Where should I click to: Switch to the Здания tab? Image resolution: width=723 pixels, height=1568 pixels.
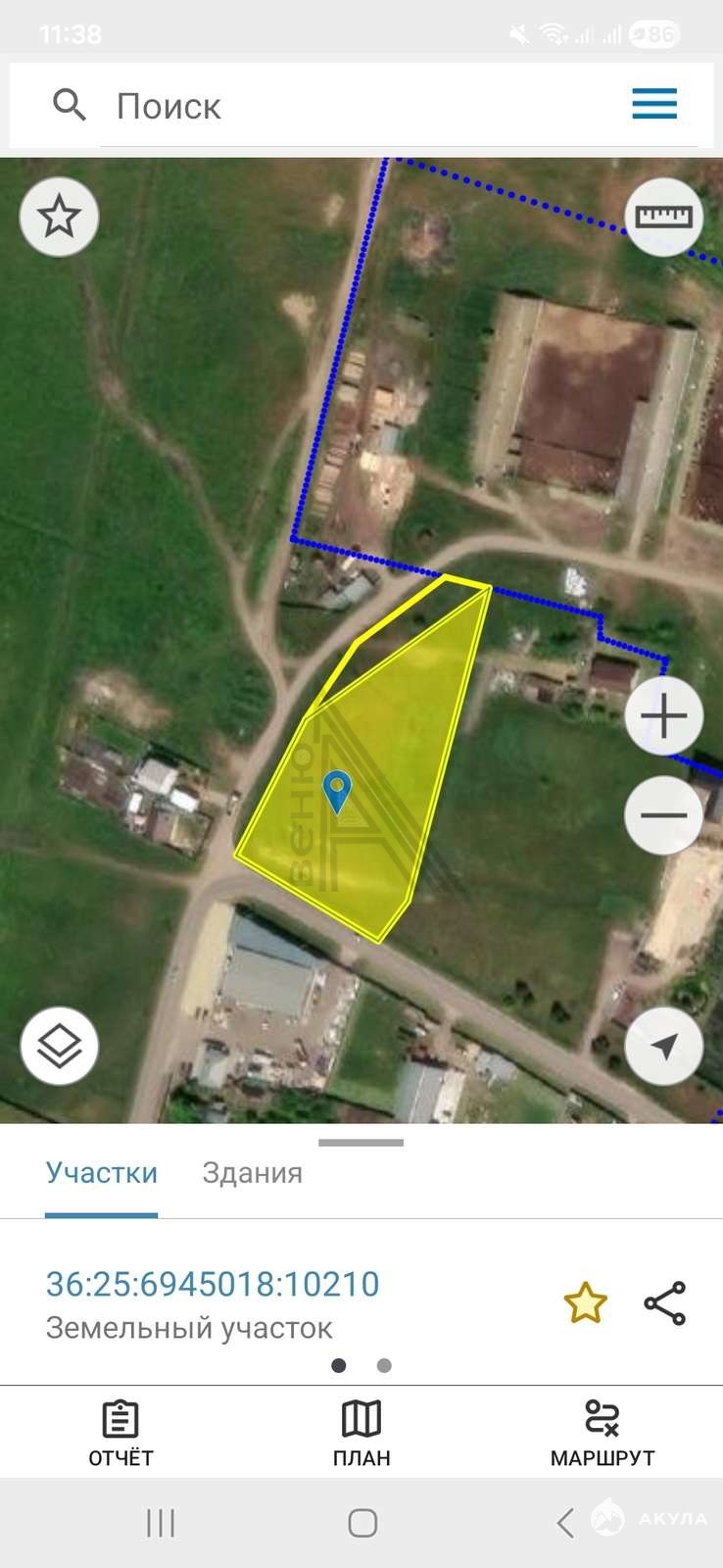[x=252, y=1173]
